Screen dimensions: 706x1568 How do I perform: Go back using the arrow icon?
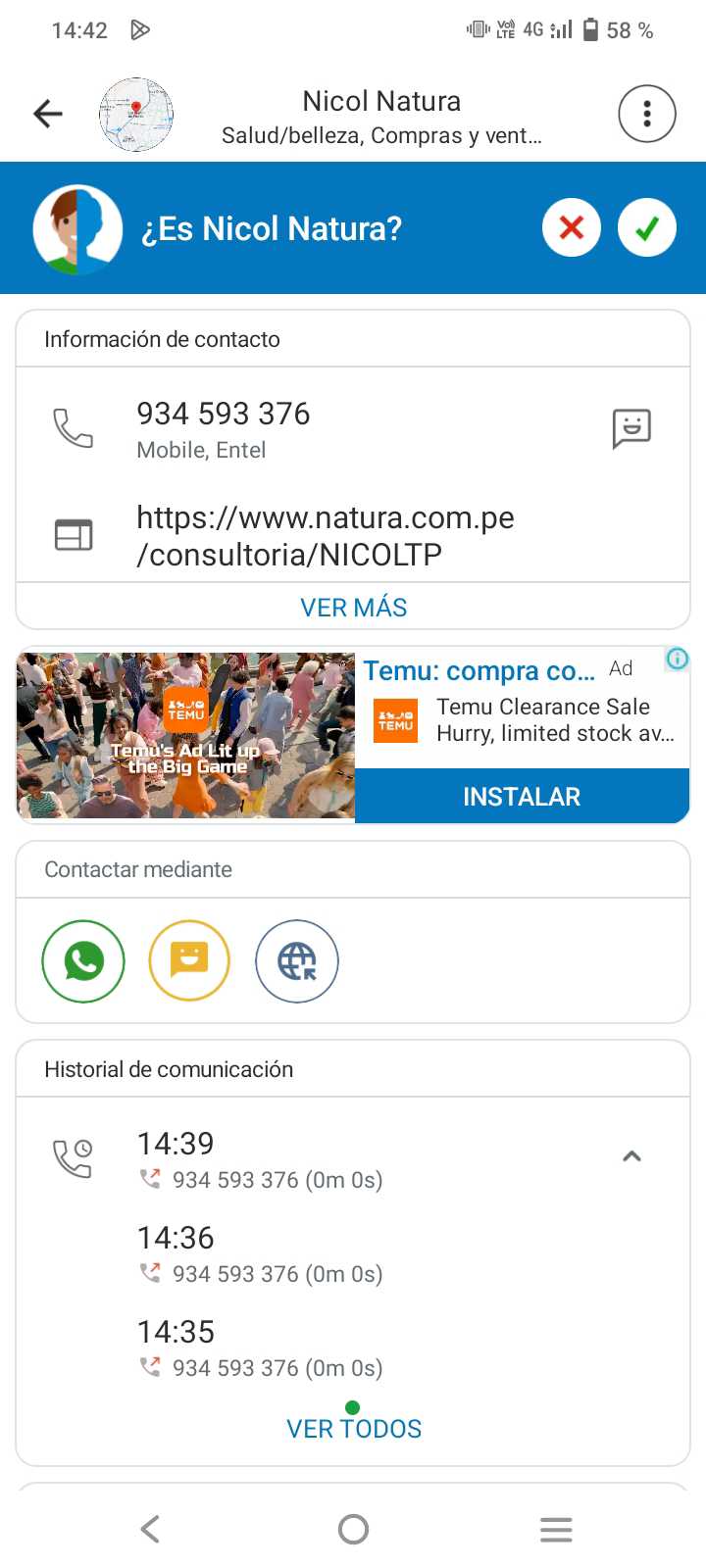tap(48, 114)
